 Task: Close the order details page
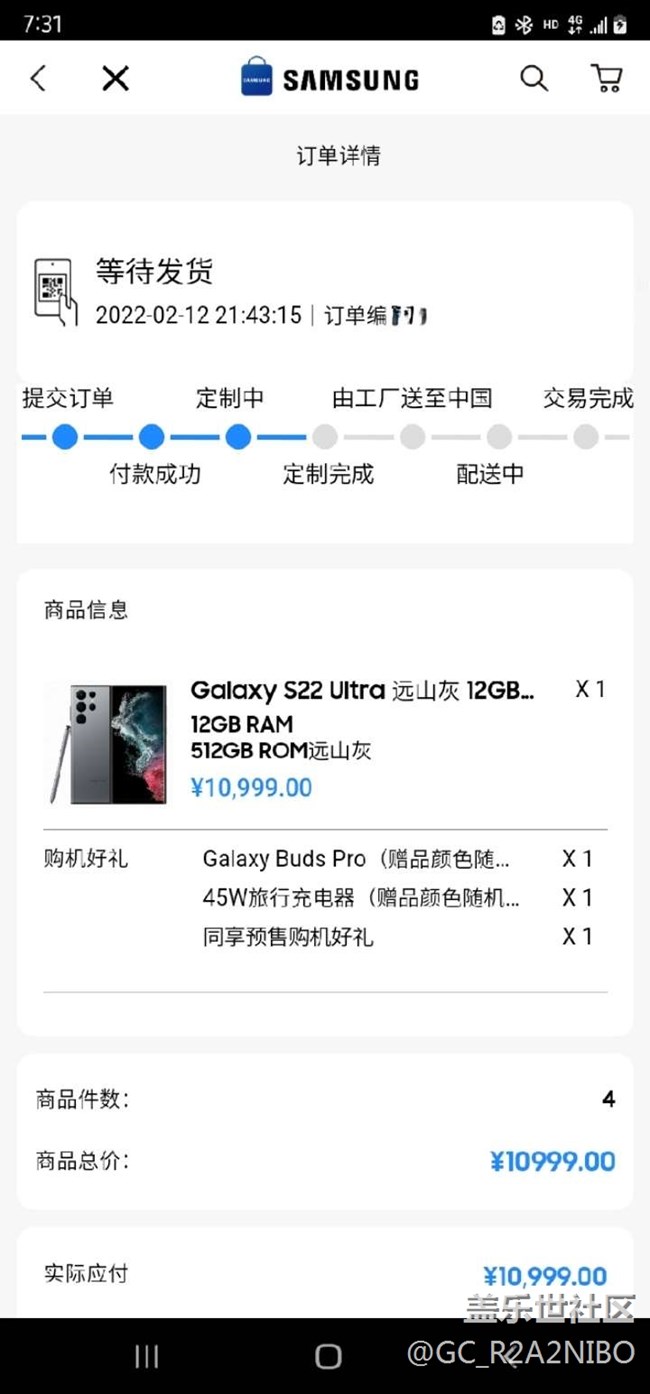point(115,78)
